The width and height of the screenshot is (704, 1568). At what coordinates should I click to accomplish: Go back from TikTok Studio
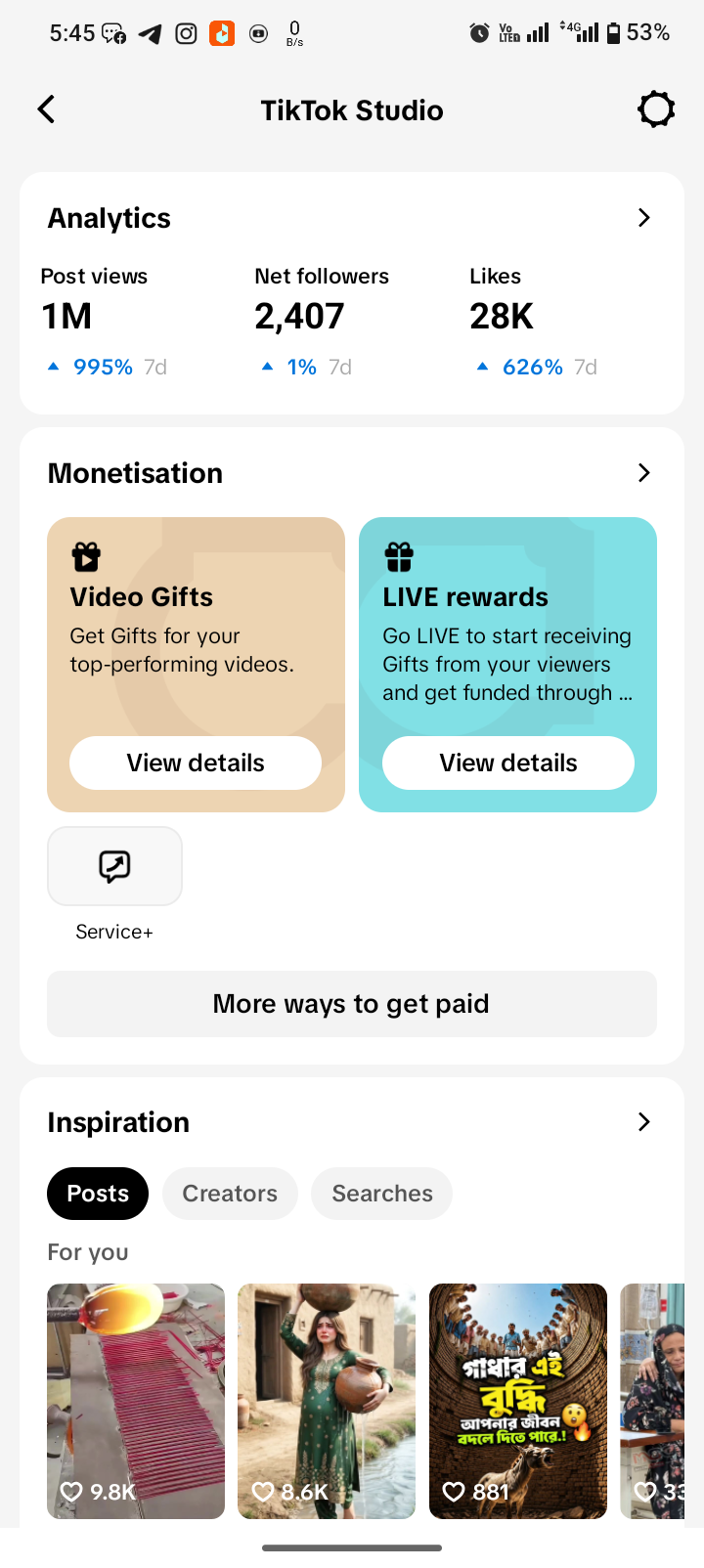point(46,109)
